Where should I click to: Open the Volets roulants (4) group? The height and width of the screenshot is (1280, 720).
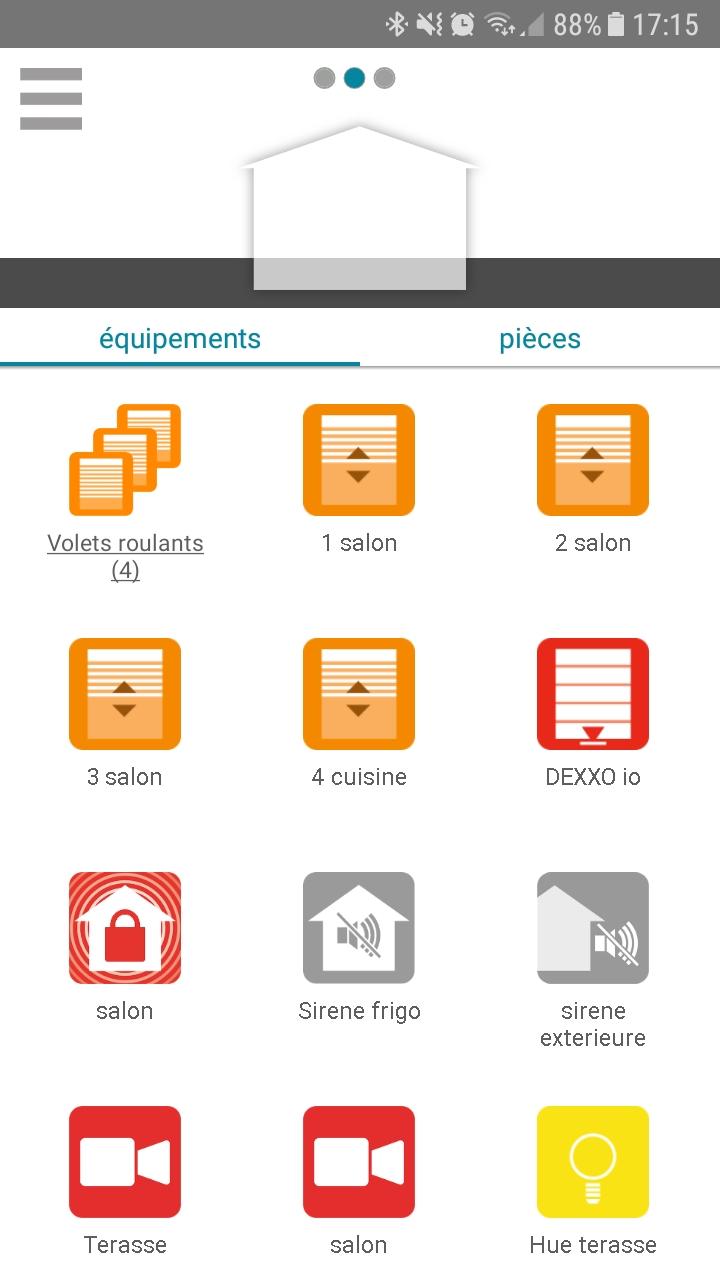tap(125, 460)
